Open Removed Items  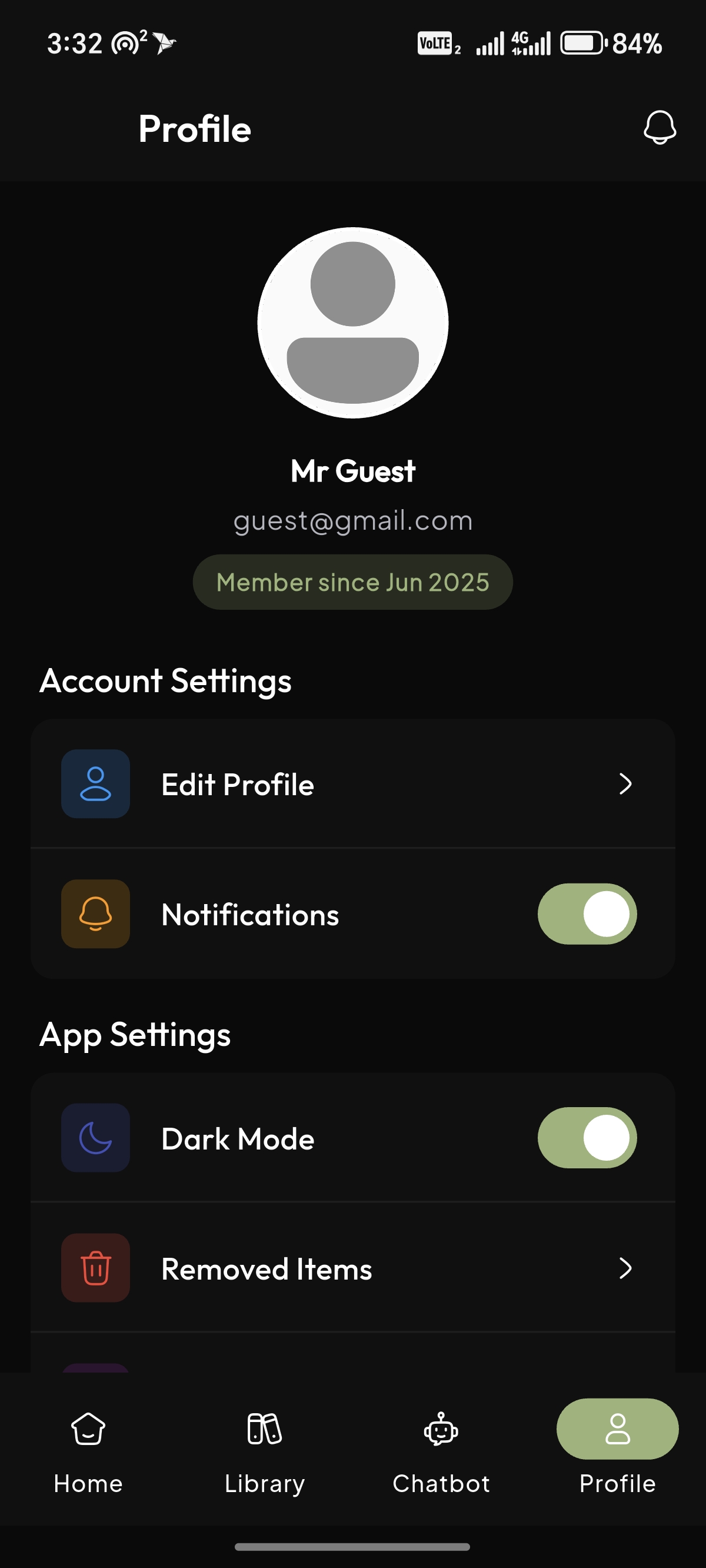[x=353, y=1268]
